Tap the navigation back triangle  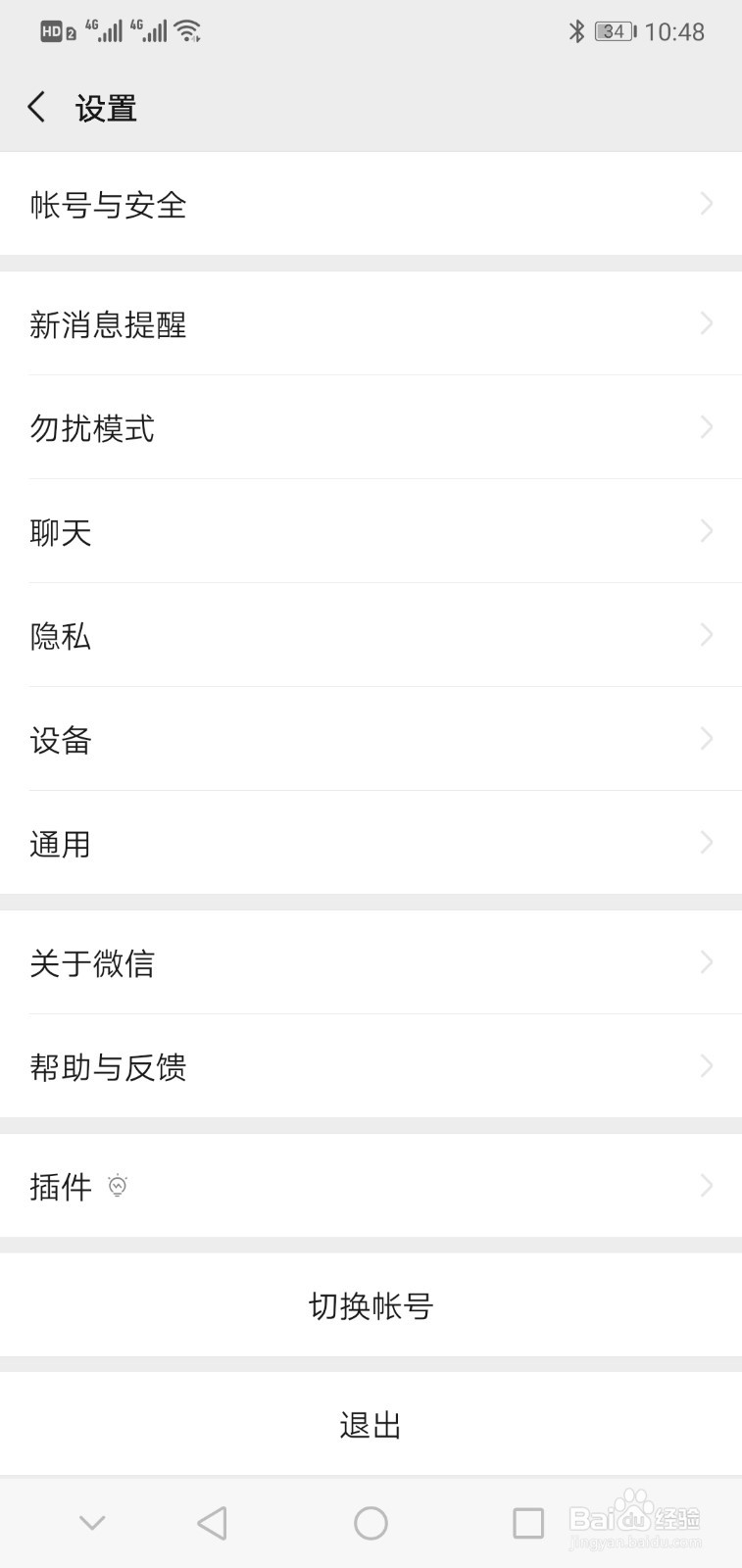click(x=213, y=1523)
